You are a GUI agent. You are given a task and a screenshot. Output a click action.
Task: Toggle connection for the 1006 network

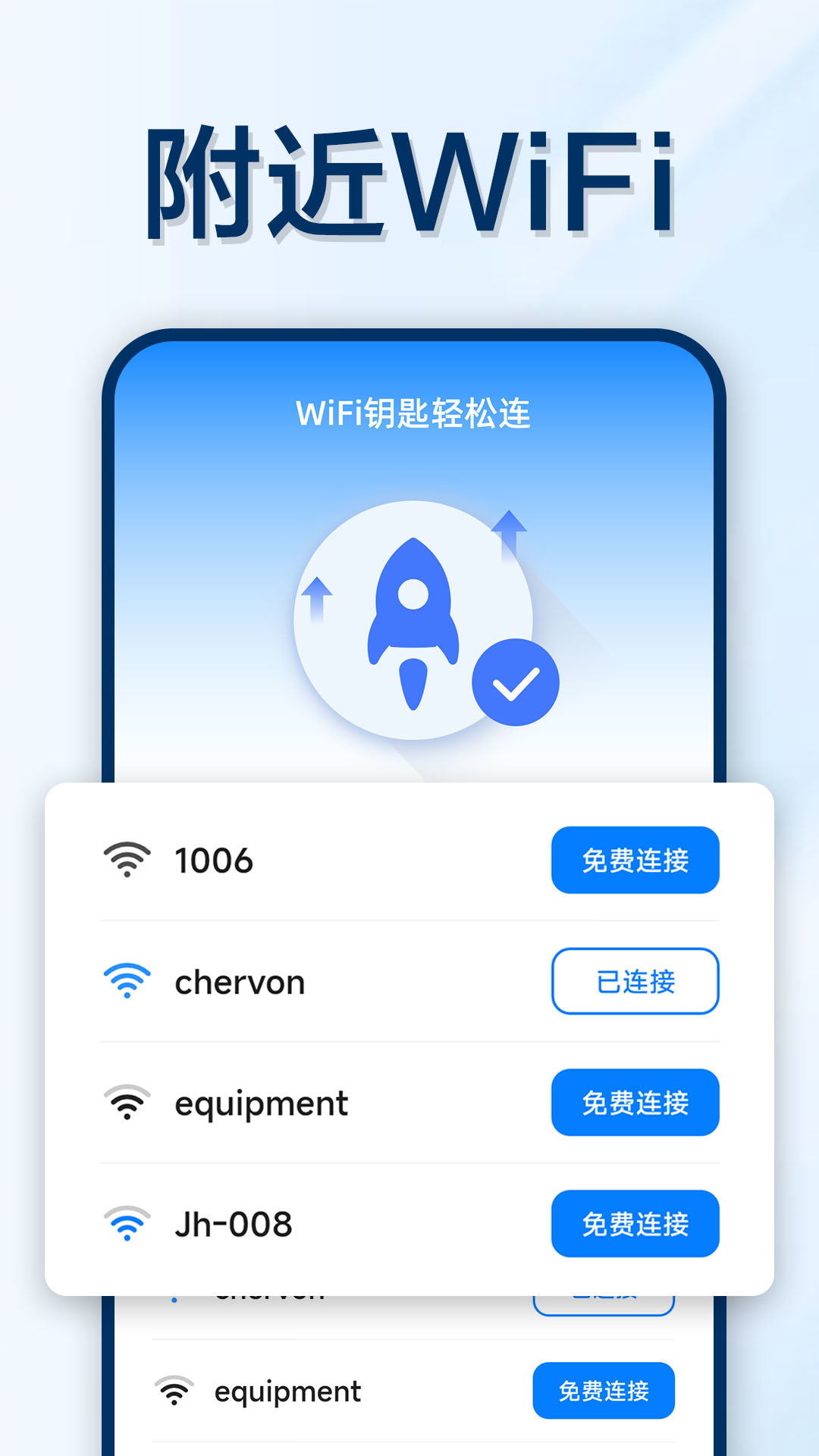click(x=635, y=861)
